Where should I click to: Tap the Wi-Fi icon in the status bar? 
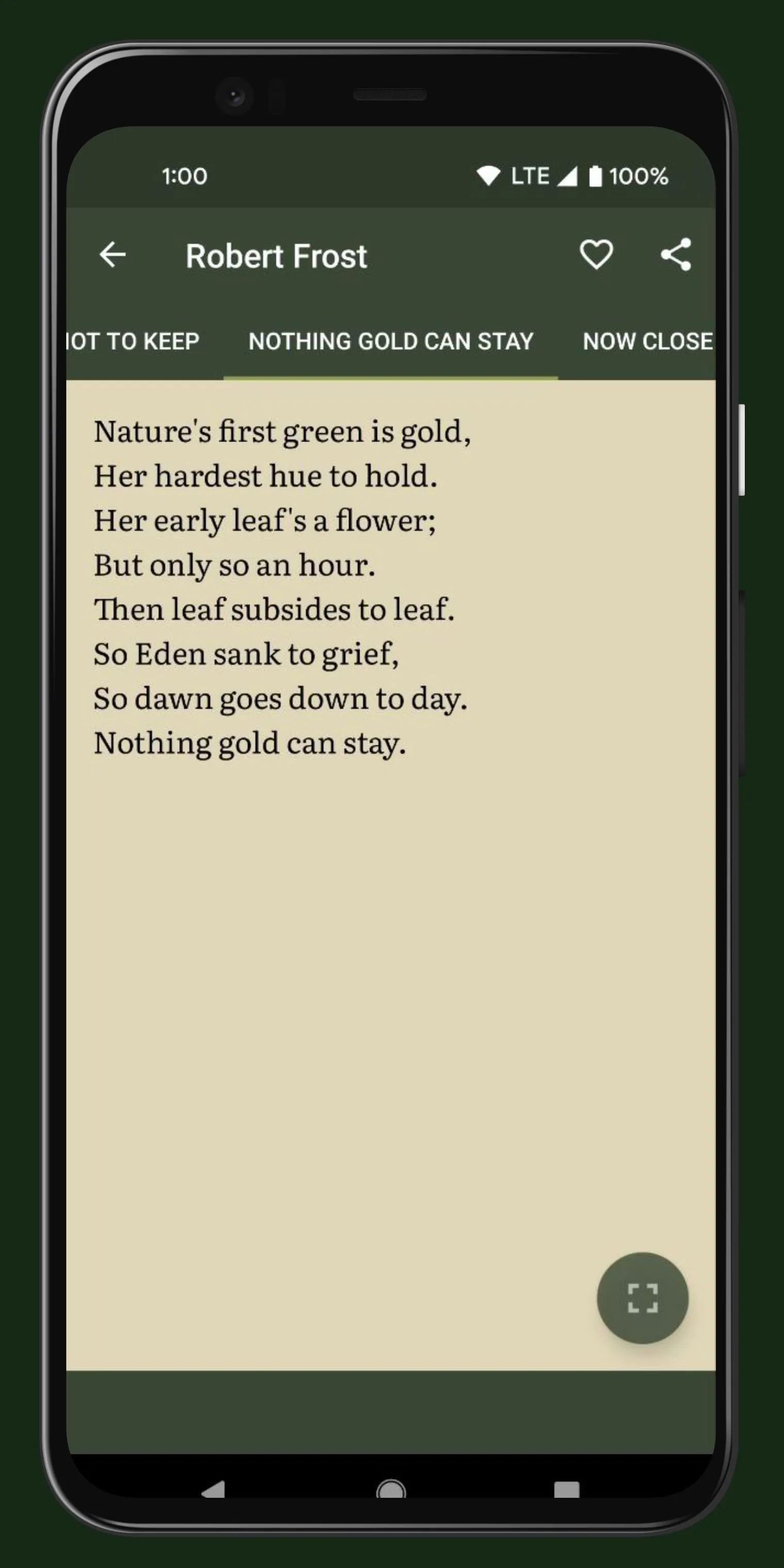click(491, 176)
